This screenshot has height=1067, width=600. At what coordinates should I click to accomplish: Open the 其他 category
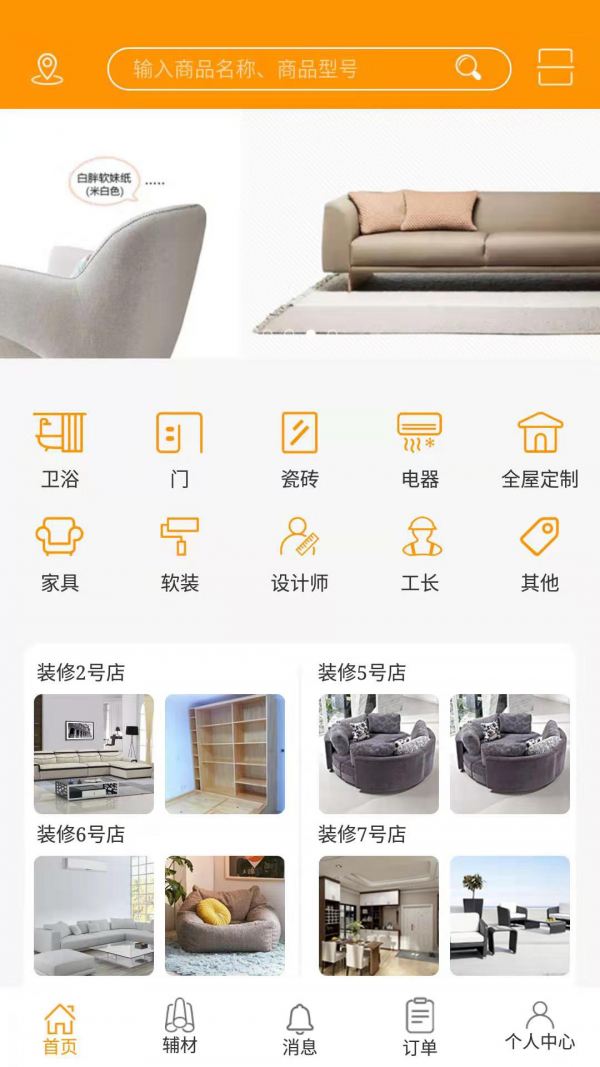pyautogui.click(x=540, y=553)
